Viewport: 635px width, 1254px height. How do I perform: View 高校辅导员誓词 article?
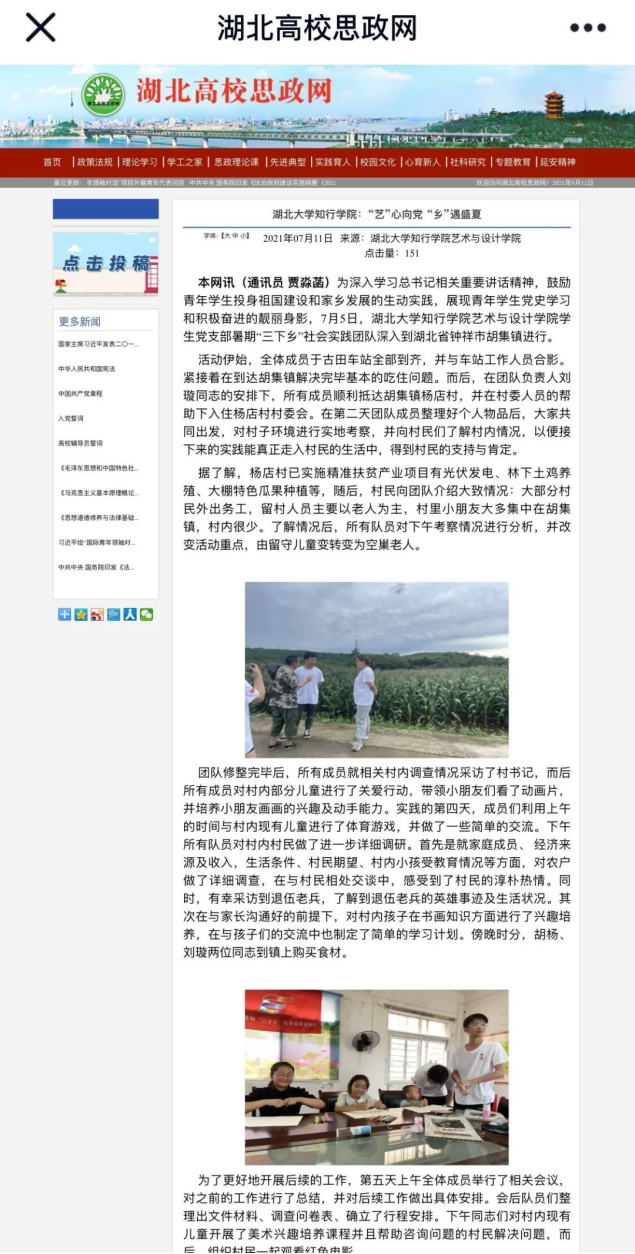point(81,443)
